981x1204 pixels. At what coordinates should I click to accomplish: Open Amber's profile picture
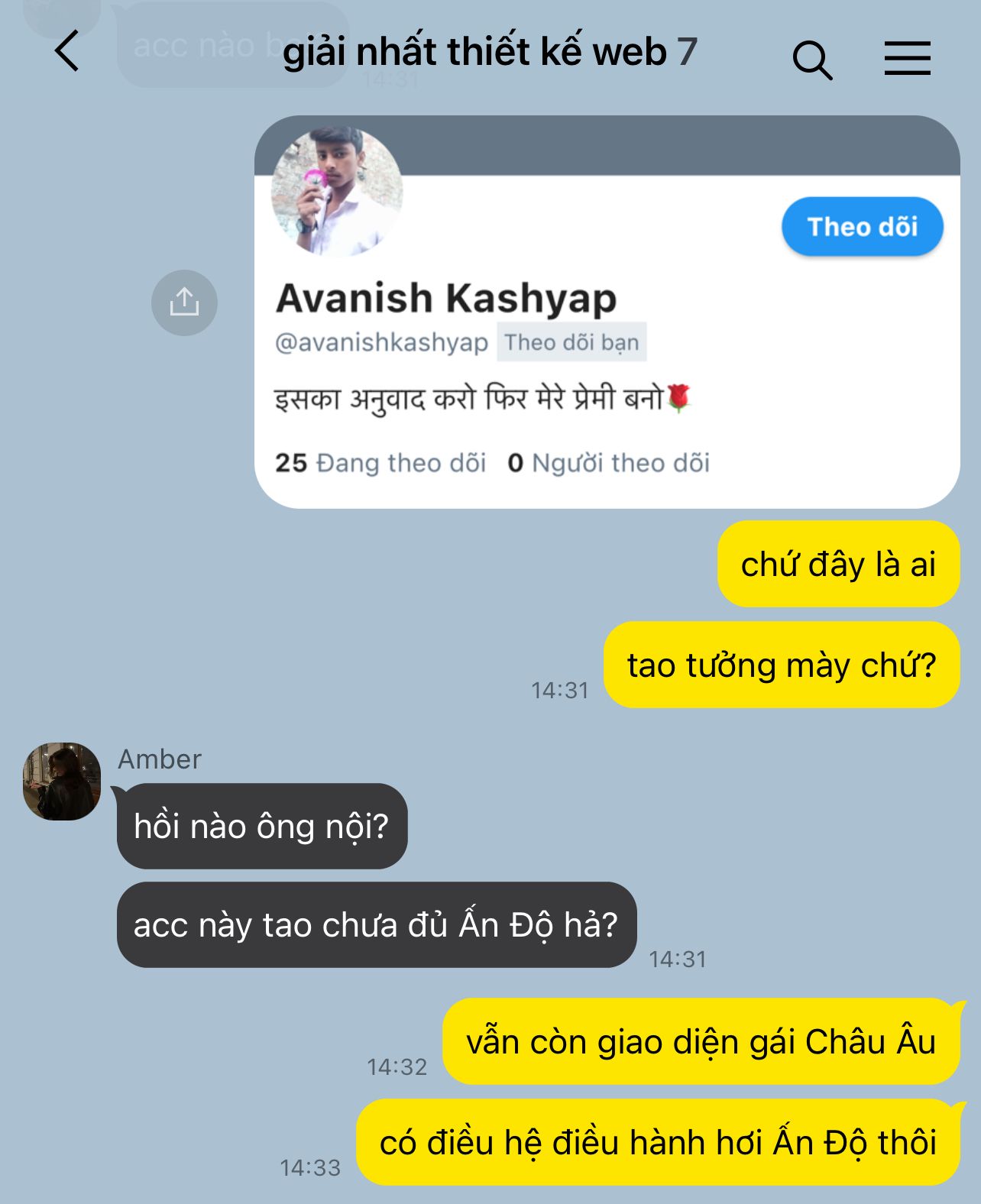[62, 782]
